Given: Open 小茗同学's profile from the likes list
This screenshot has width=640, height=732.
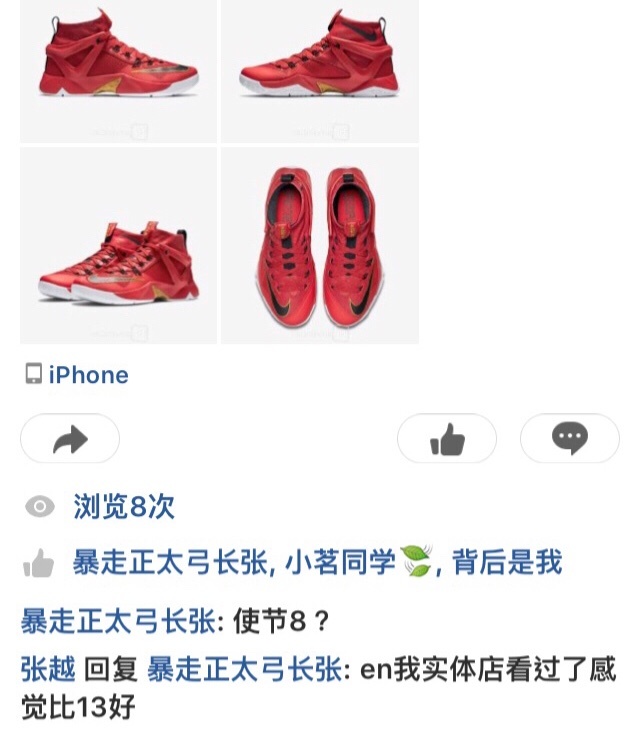Looking at the screenshot, I should [340, 563].
